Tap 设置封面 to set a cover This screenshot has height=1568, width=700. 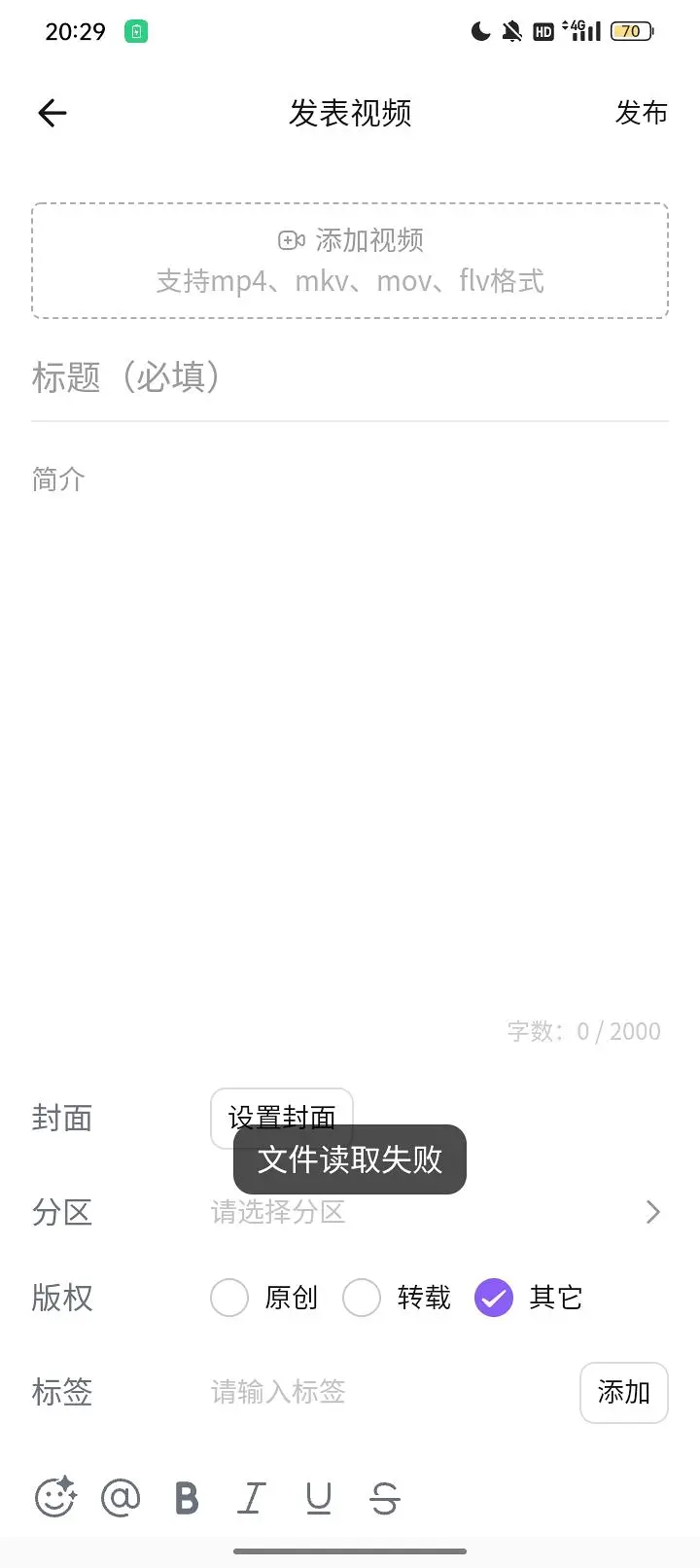pyautogui.click(x=281, y=1119)
